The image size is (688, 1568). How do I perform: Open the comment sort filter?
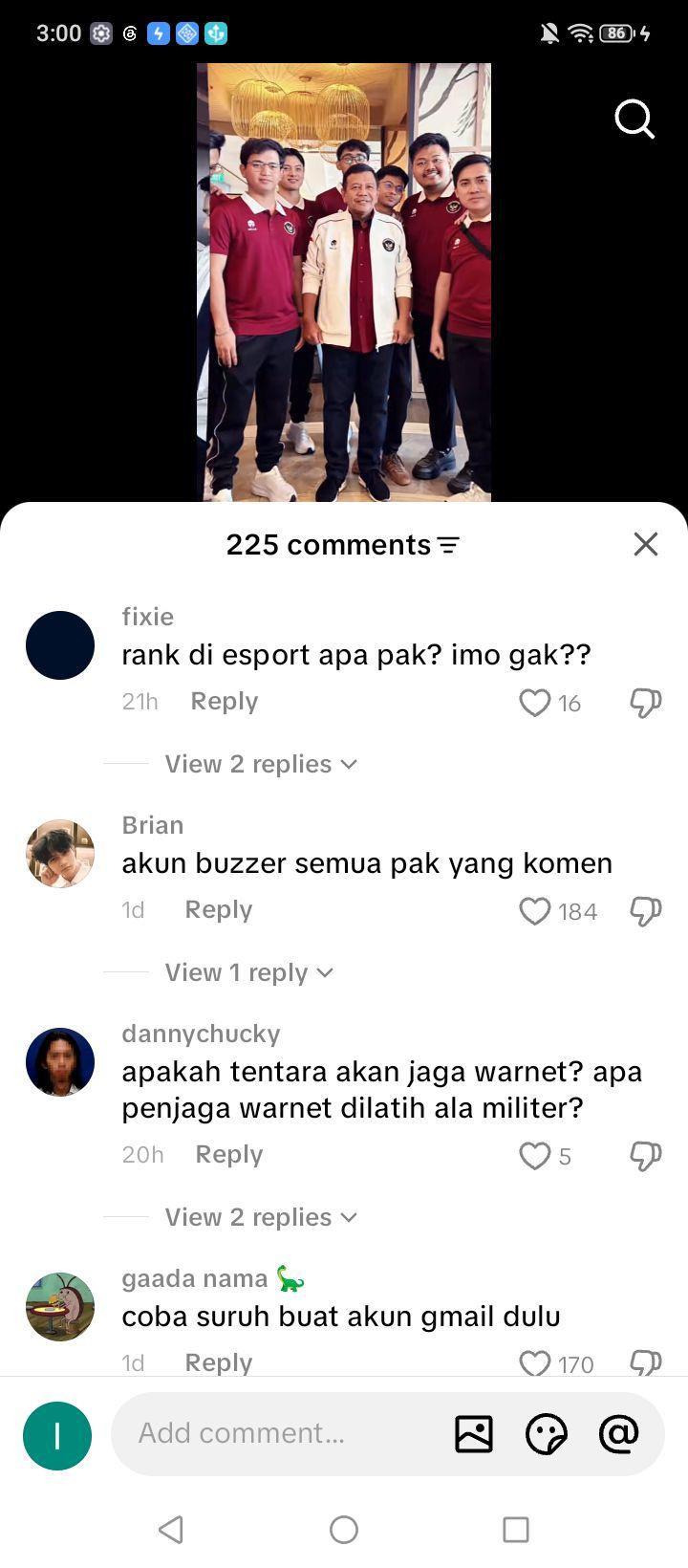(448, 545)
